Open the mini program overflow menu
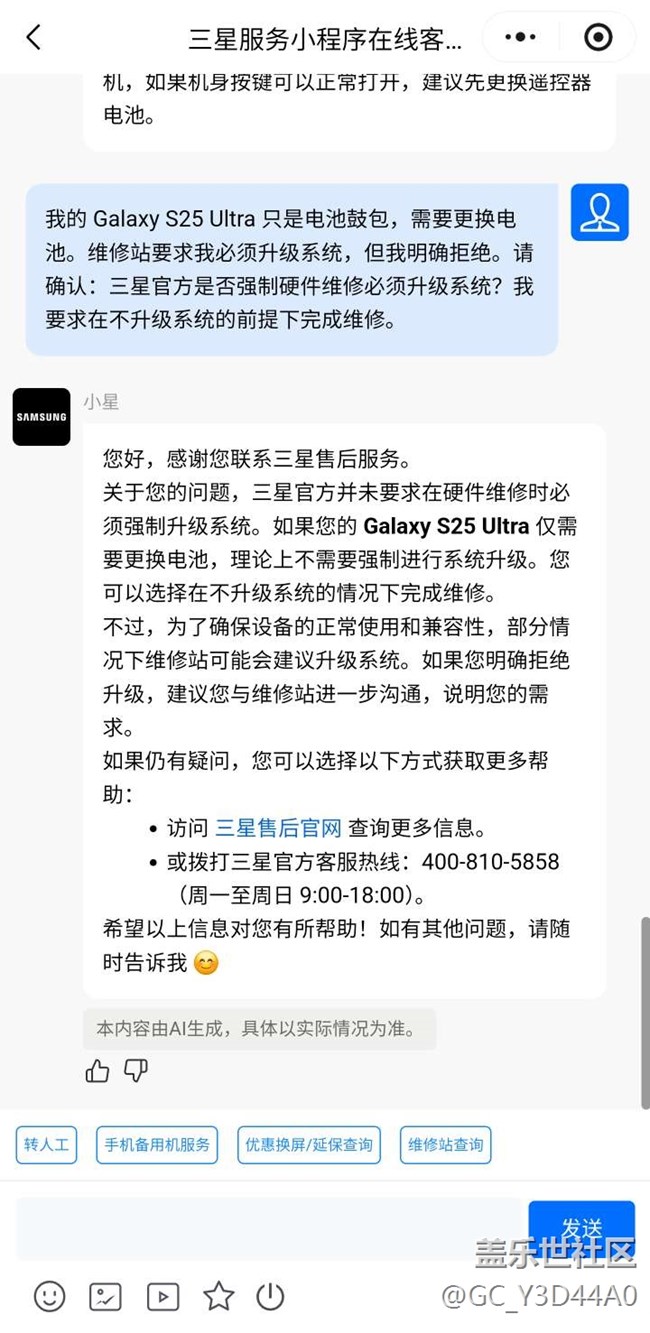This screenshot has width=650, height=1333. point(520,38)
